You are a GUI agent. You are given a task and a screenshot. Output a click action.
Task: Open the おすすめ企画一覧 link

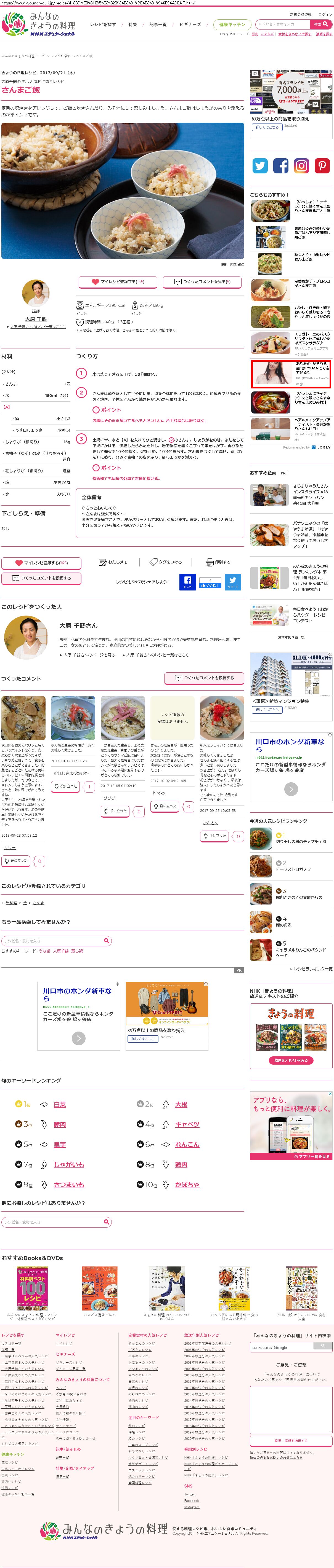[291, 637]
